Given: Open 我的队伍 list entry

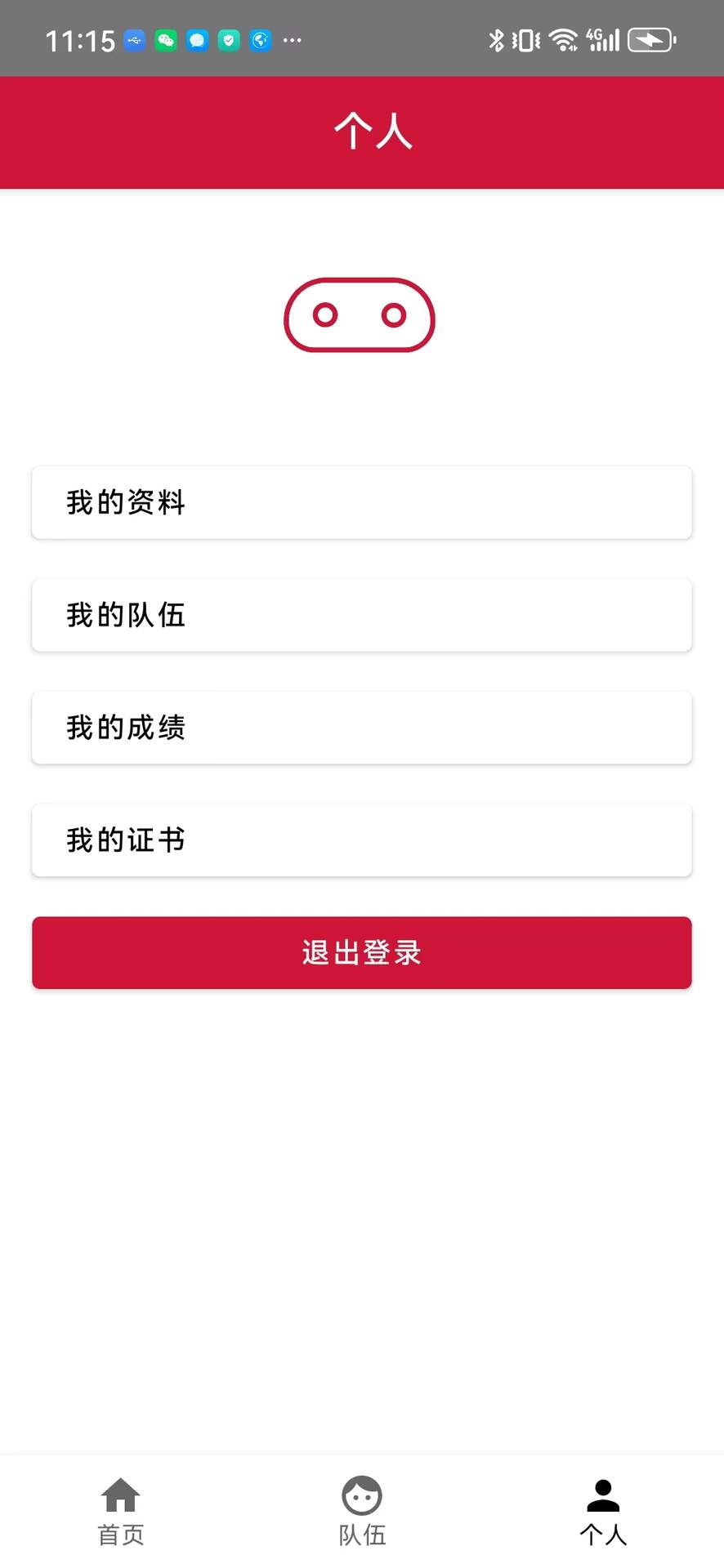Looking at the screenshot, I should coord(362,615).
